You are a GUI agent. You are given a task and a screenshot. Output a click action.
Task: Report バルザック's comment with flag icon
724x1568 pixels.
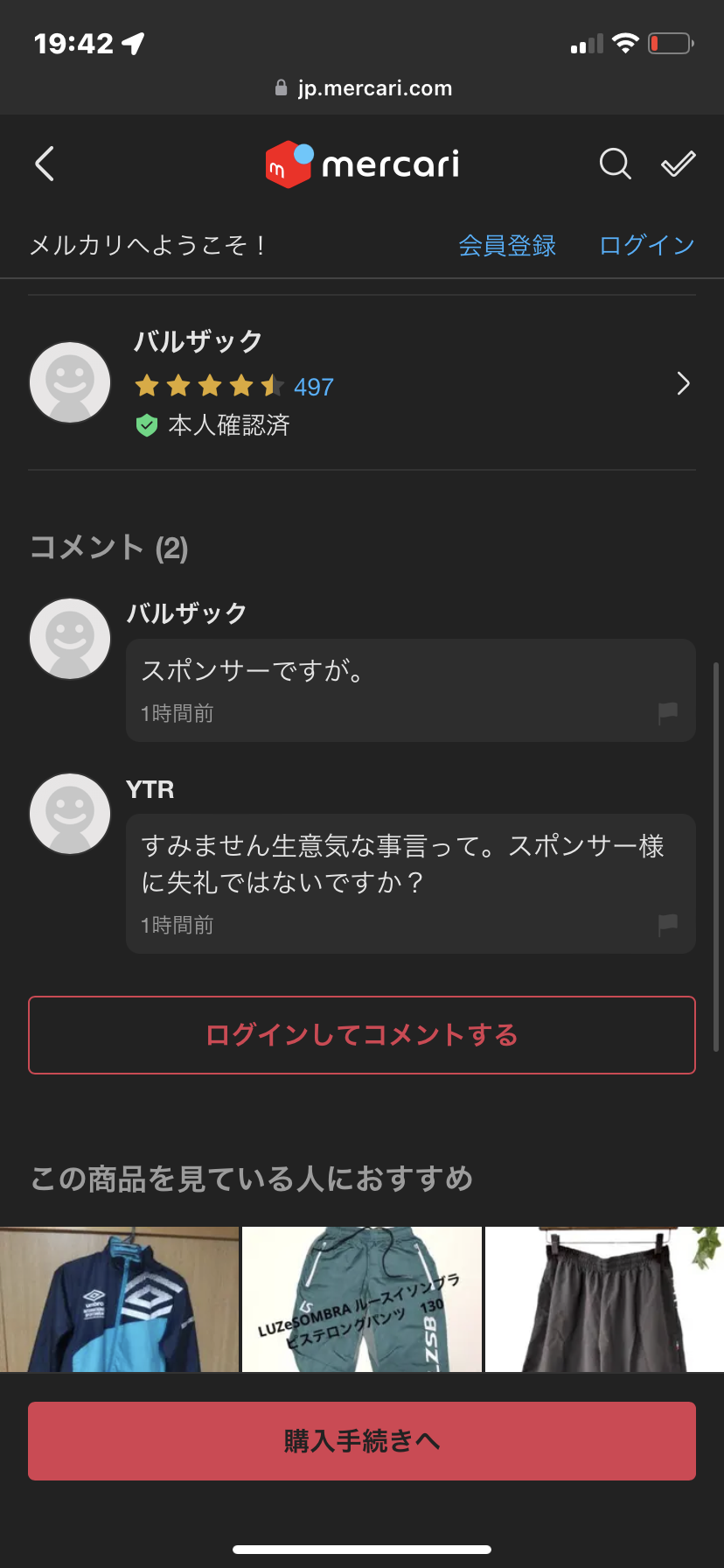click(667, 713)
